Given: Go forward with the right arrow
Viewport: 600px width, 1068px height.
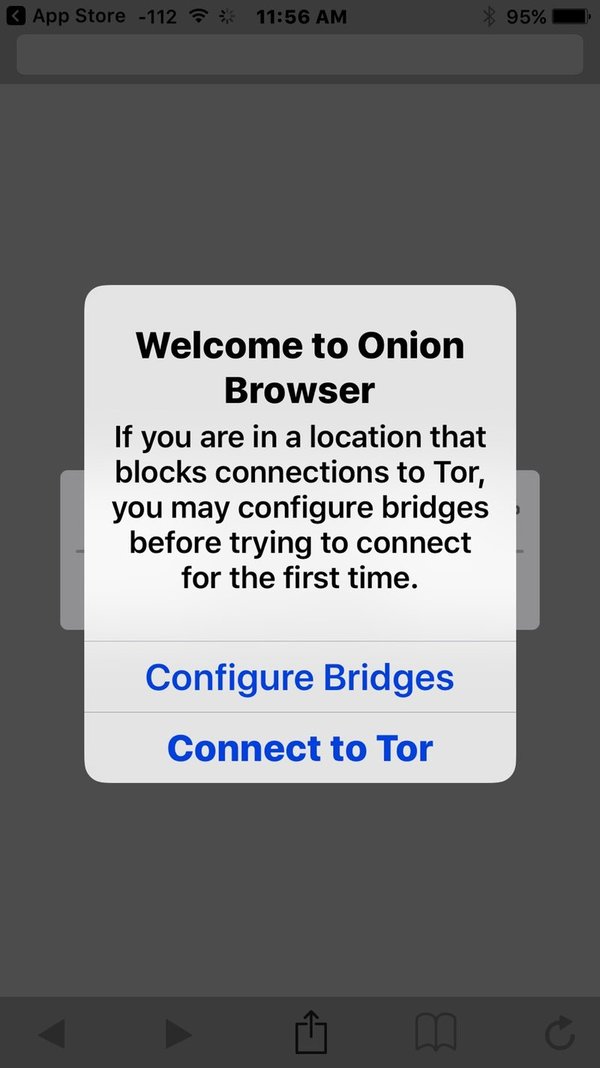Looking at the screenshot, I should [178, 1033].
